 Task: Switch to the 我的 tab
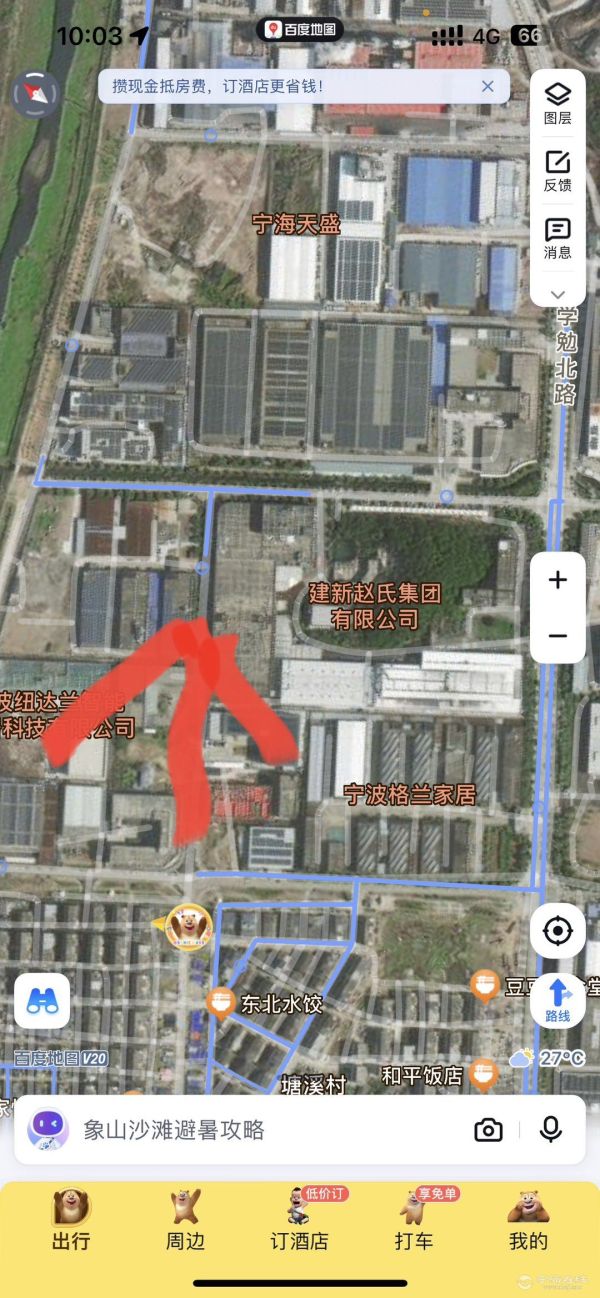click(x=528, y=1221)
